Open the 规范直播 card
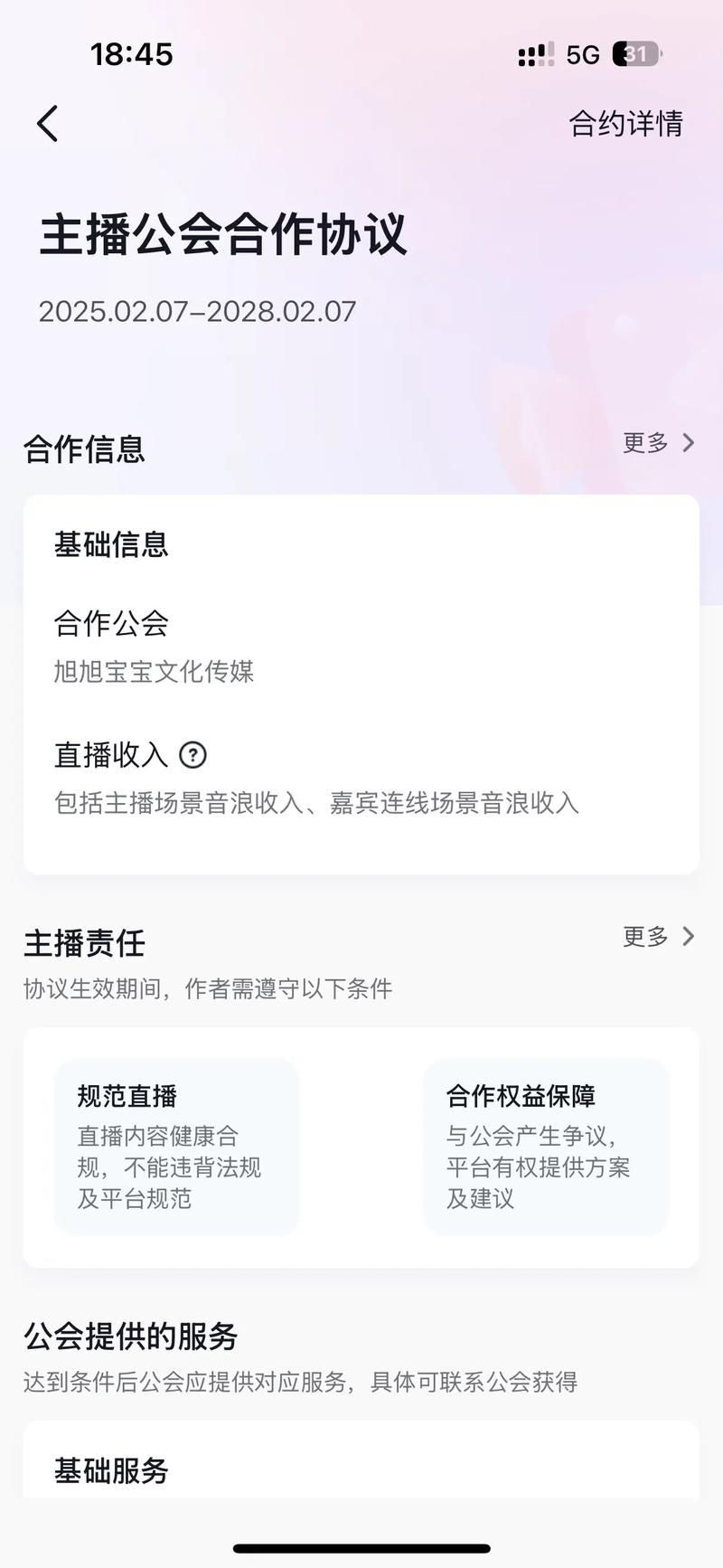This screenshot has height=1568, width=723. point(176,1147)
